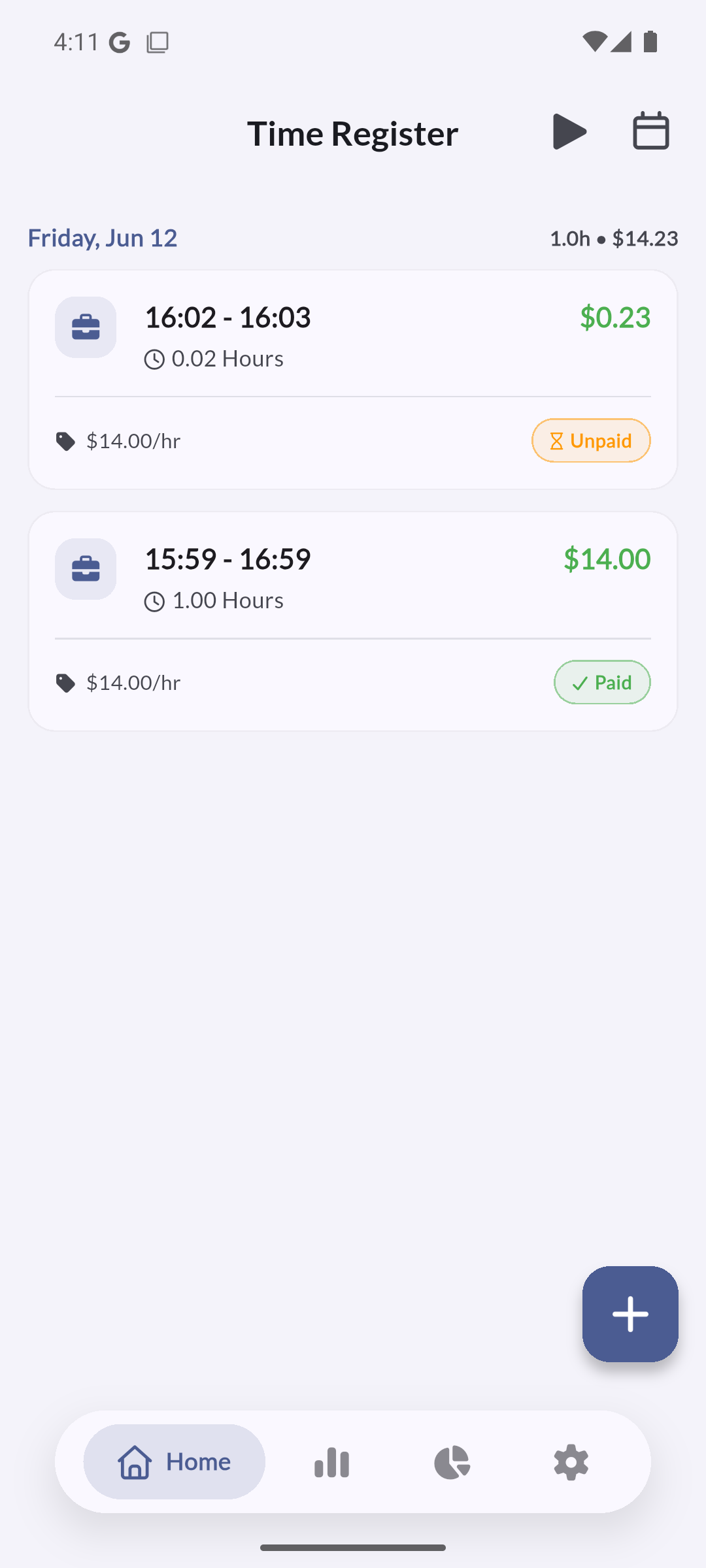Open the calendar view
This screenshot has height=1568, width=706.
651,131
